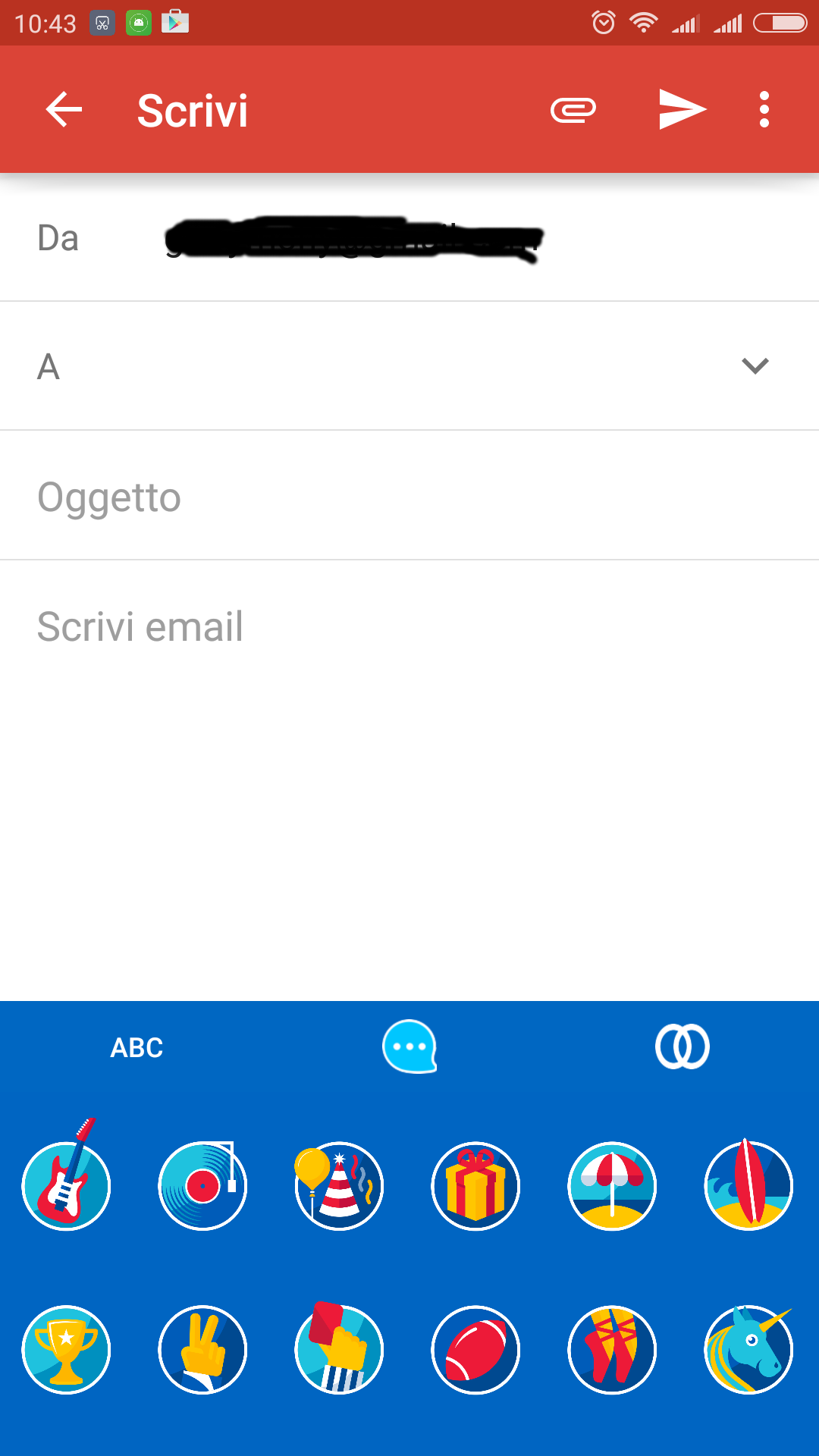Pick the gift box sticker
The width and height of the screenshot is (819, 1456).
(x=475, y=1186)
